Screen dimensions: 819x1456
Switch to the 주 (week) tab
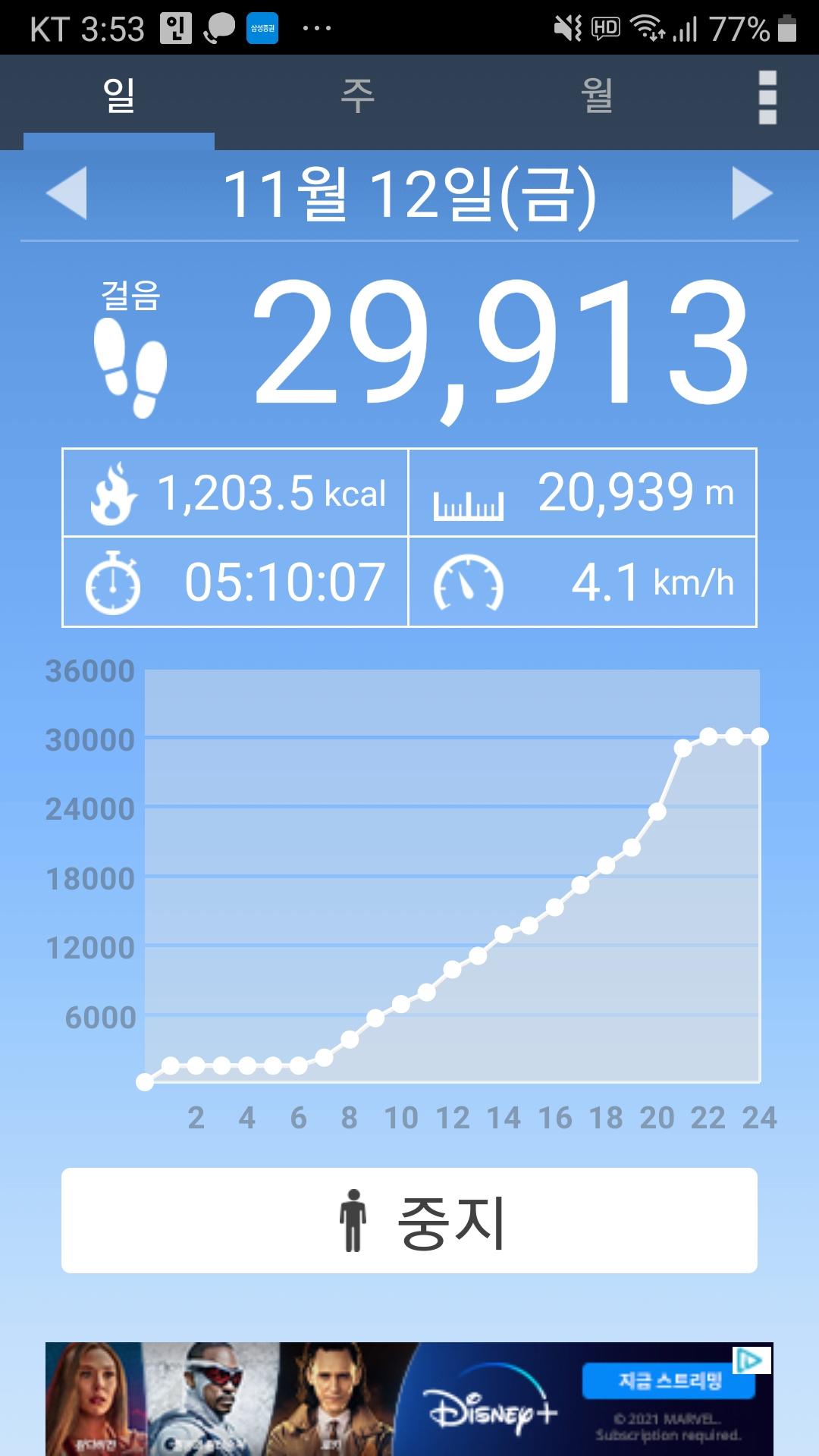[357, 97]
